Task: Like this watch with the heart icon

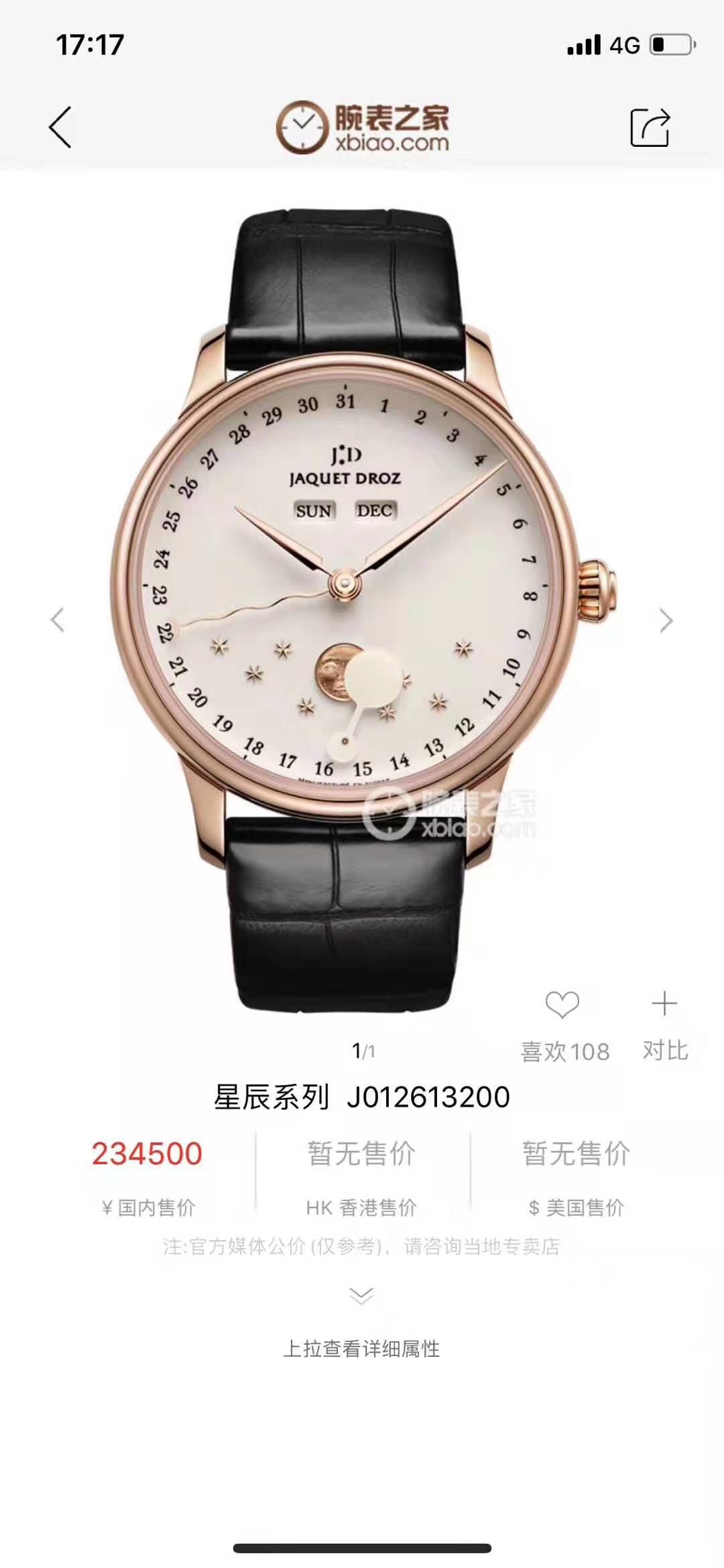Action: tap(562, 1005)
